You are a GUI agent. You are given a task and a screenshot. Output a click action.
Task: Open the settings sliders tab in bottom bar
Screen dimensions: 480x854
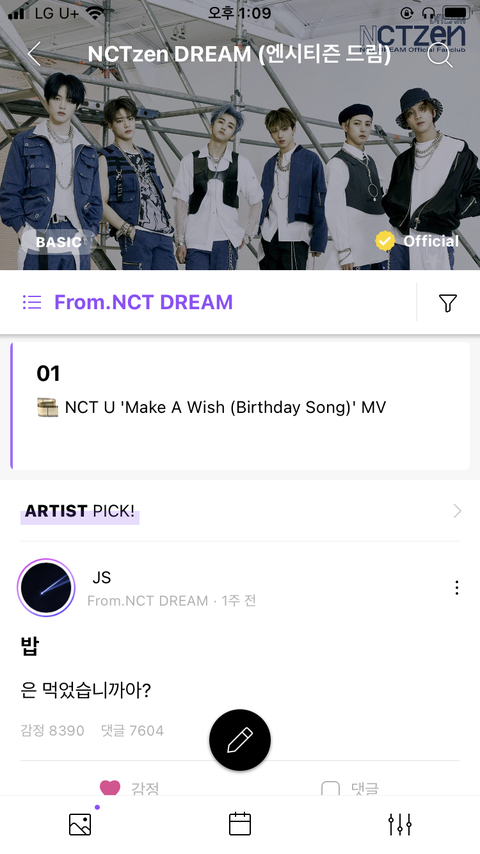(x=400, y=824)
